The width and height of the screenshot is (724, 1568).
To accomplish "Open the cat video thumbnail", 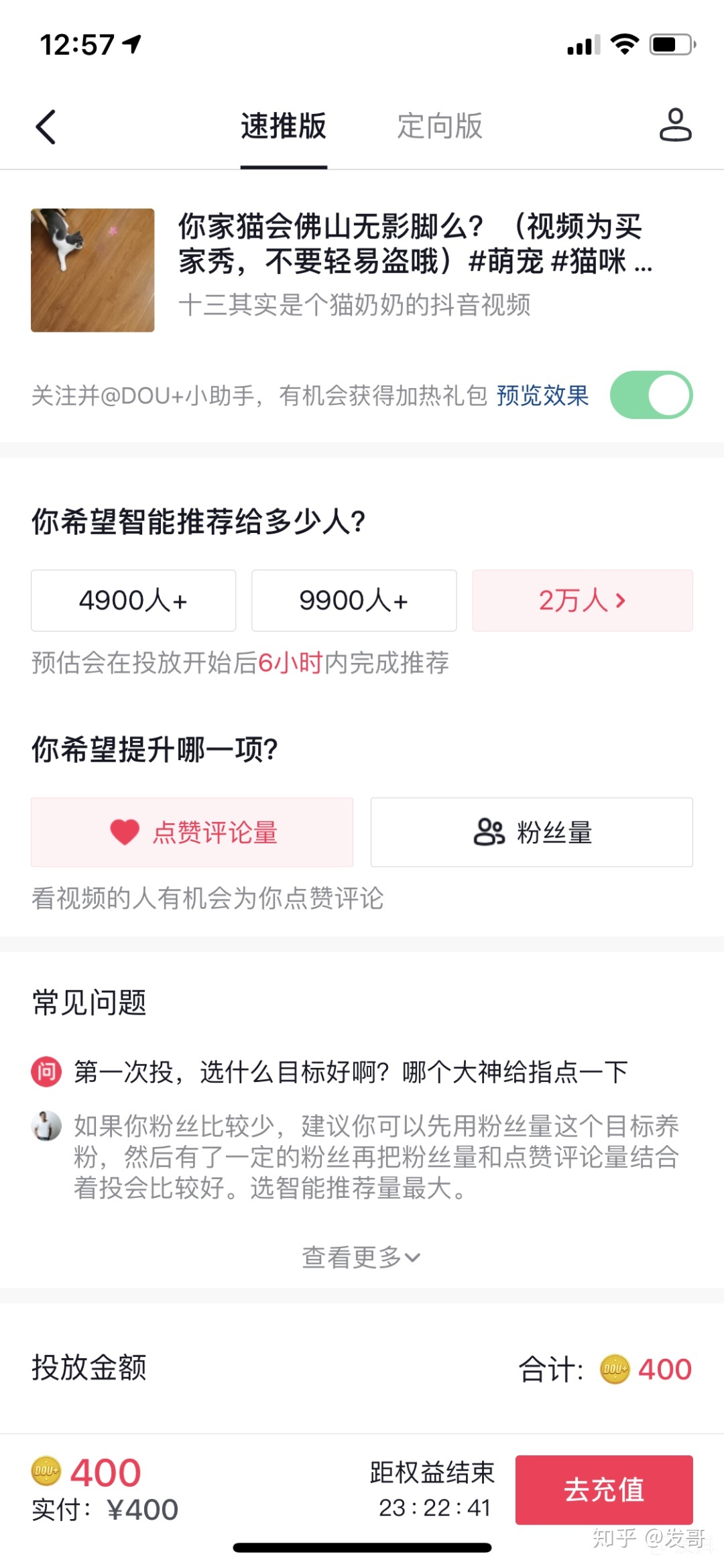I will [x=92, y=270].
